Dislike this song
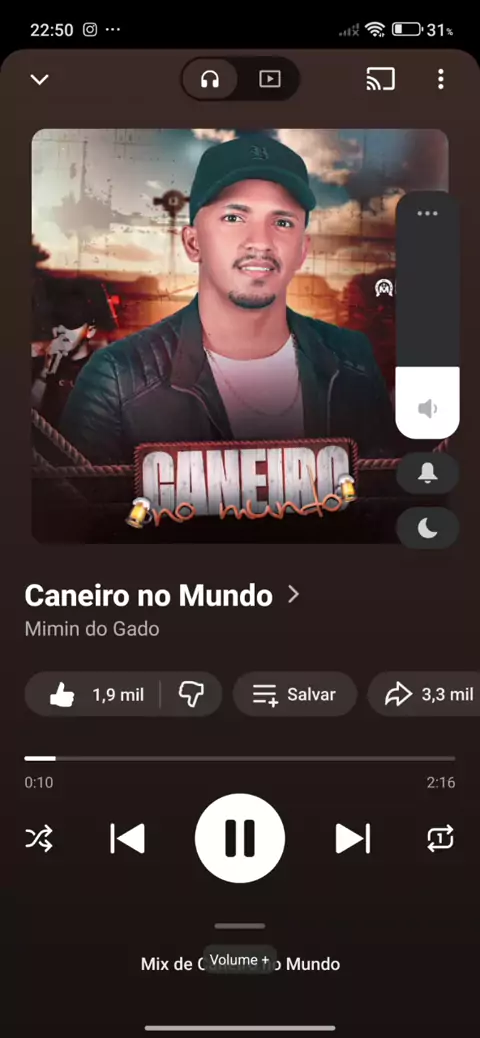Image resolution: width=480 pixels, height=1038 pixels. pos(191,694)
